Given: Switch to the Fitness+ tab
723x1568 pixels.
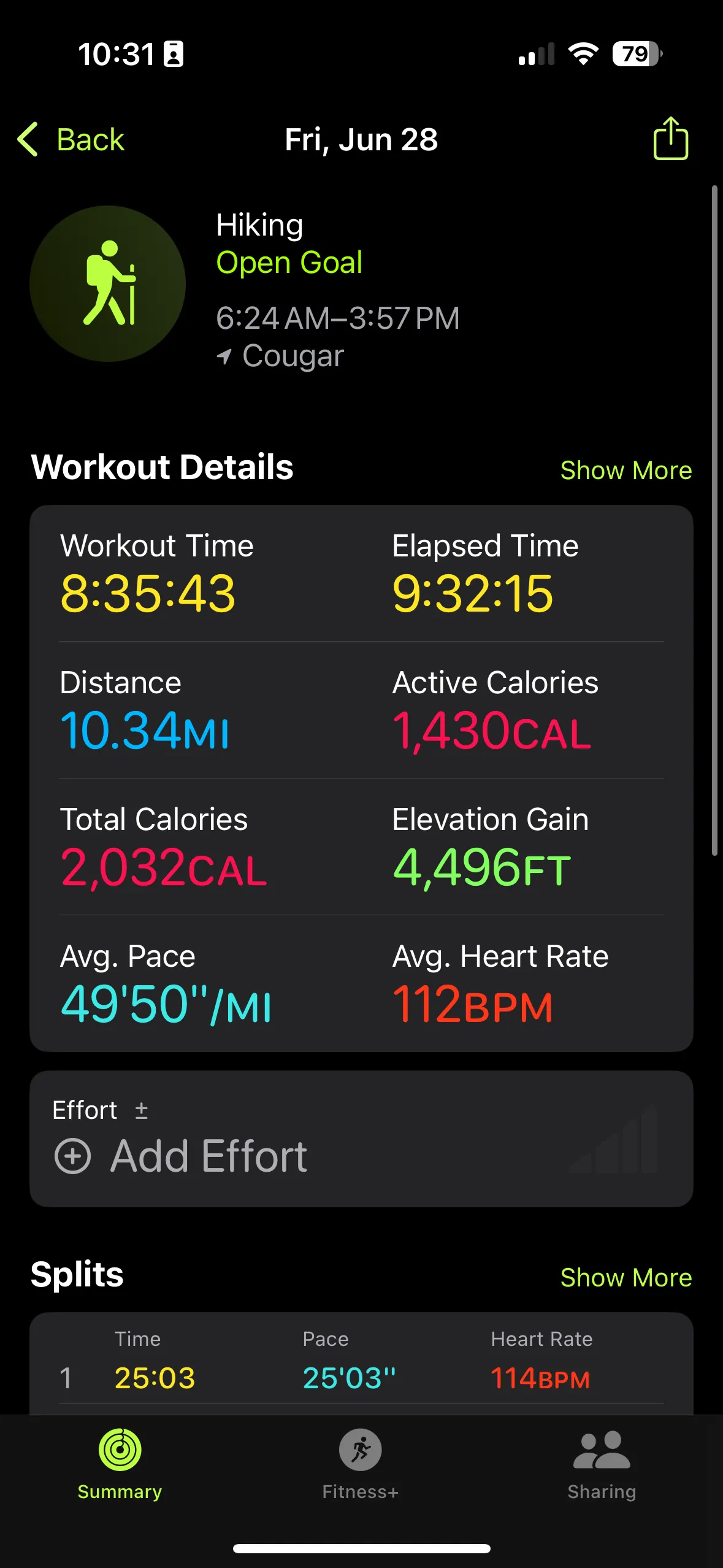Looking at the screenshot, I should pyautogui.click(x=361, y=1464).
